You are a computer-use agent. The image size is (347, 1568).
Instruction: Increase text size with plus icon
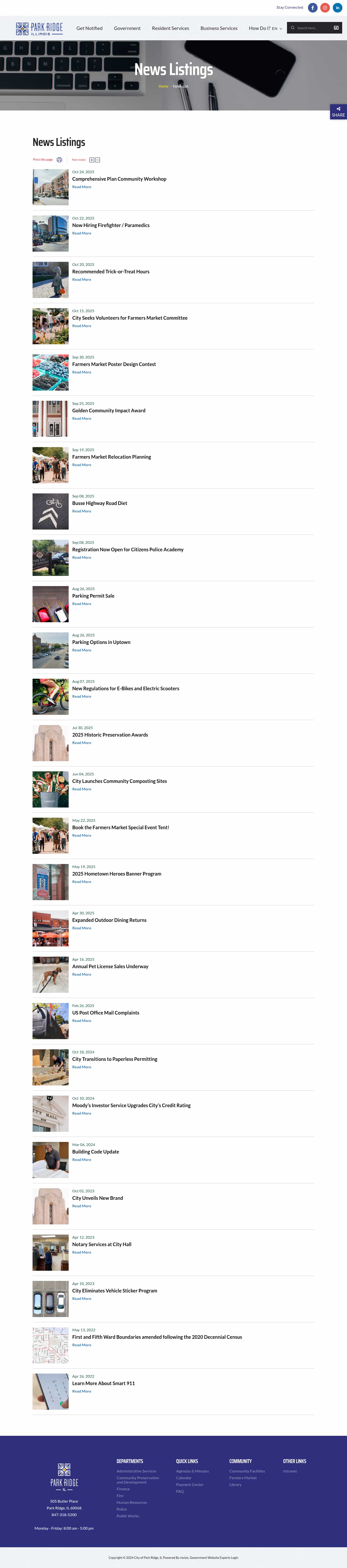coord(92,160)
